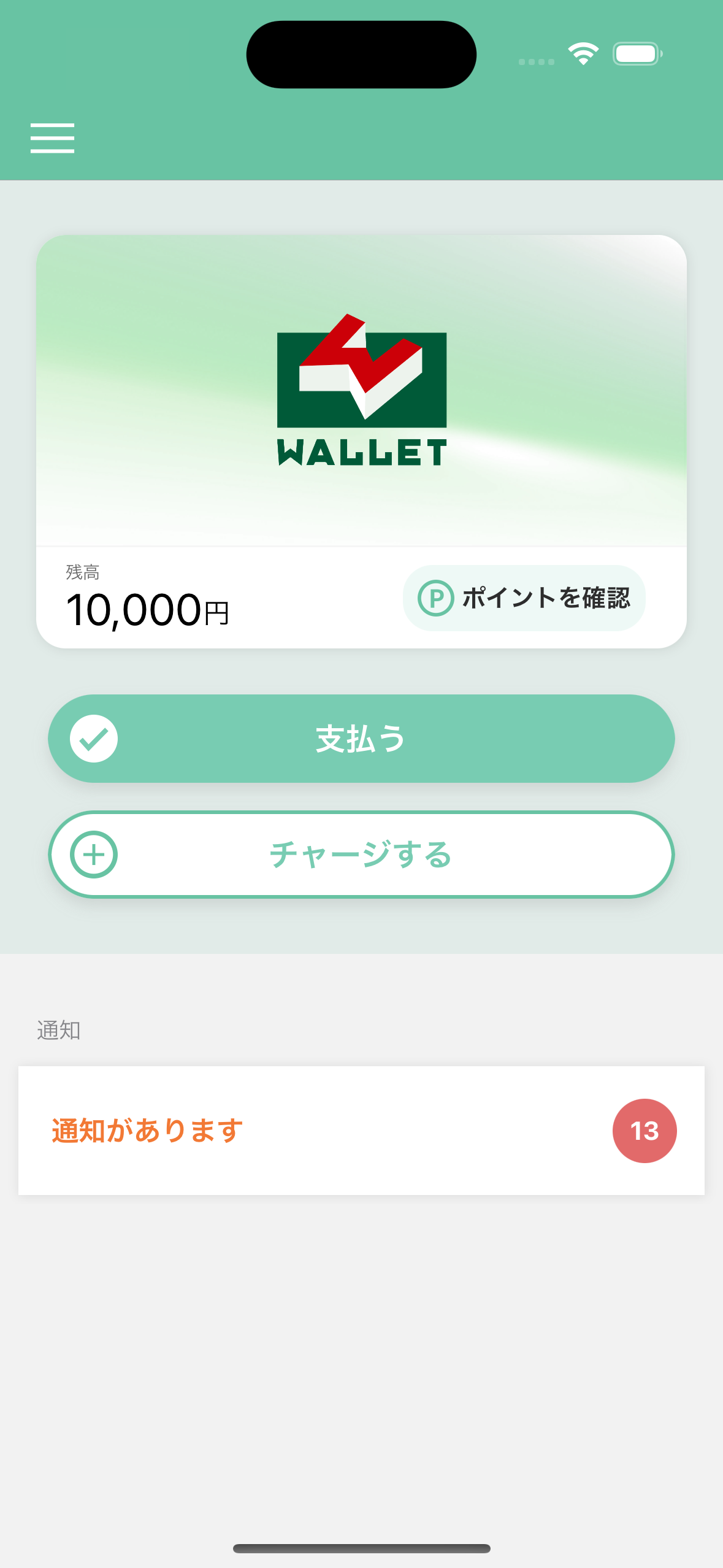Viewport: 723px width, 1568px height.
Task: Open the 通知があります notifications row
Action: click(361, 1130)
